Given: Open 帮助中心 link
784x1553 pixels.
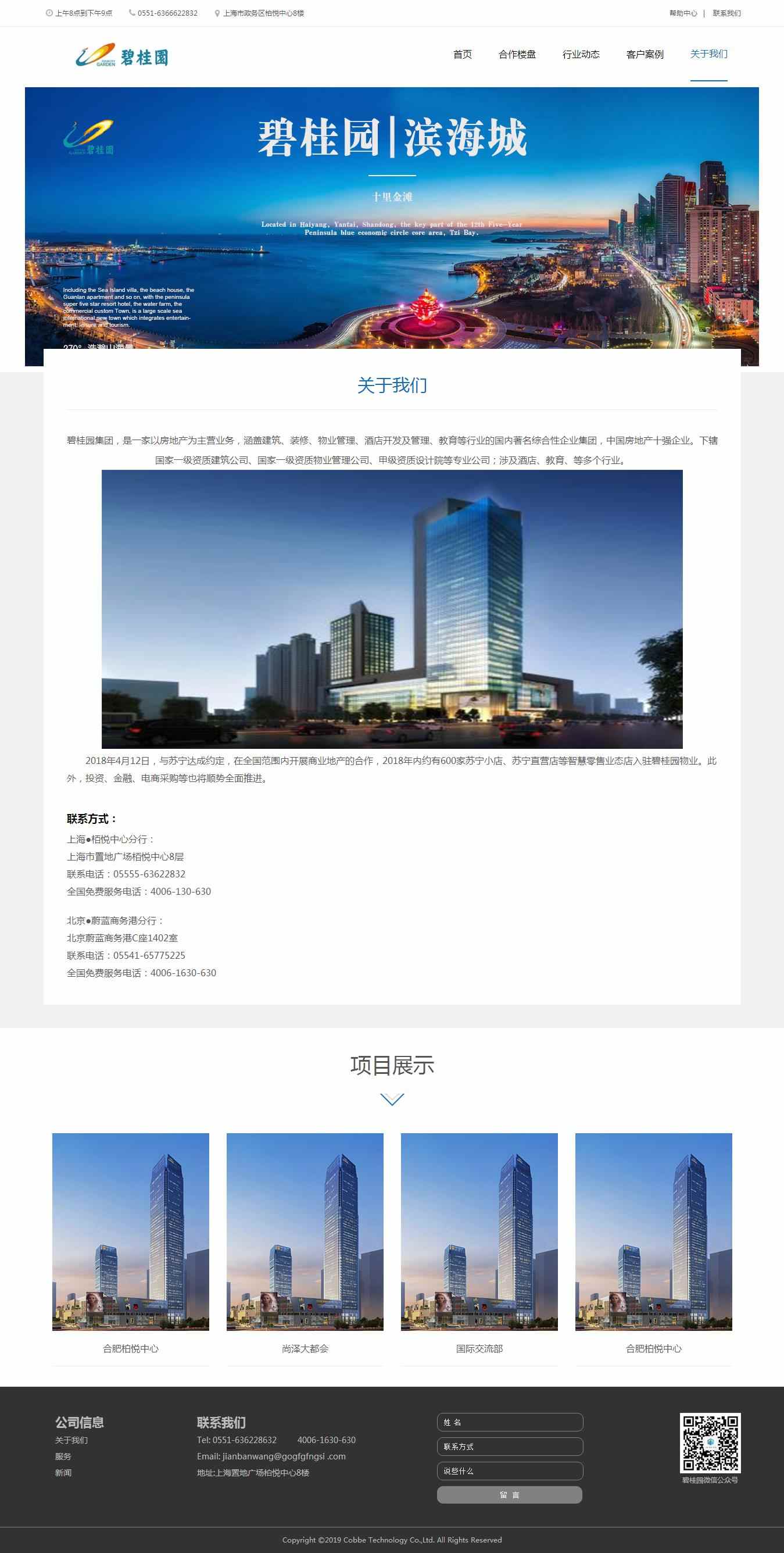Looking at the screenshot, I should coord(683,13).
